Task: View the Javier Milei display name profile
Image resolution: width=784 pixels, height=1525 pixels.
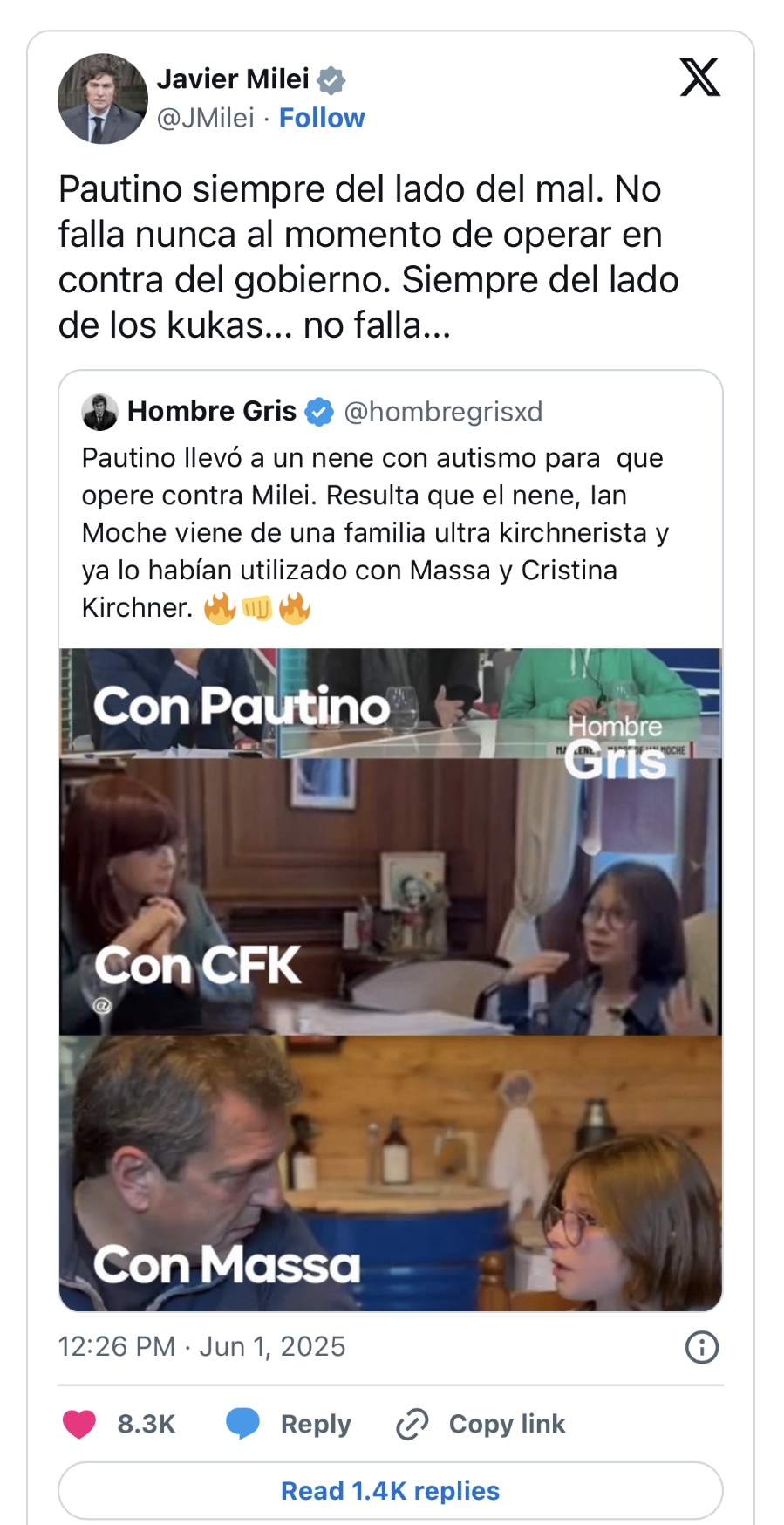Action: coord(233,79)
